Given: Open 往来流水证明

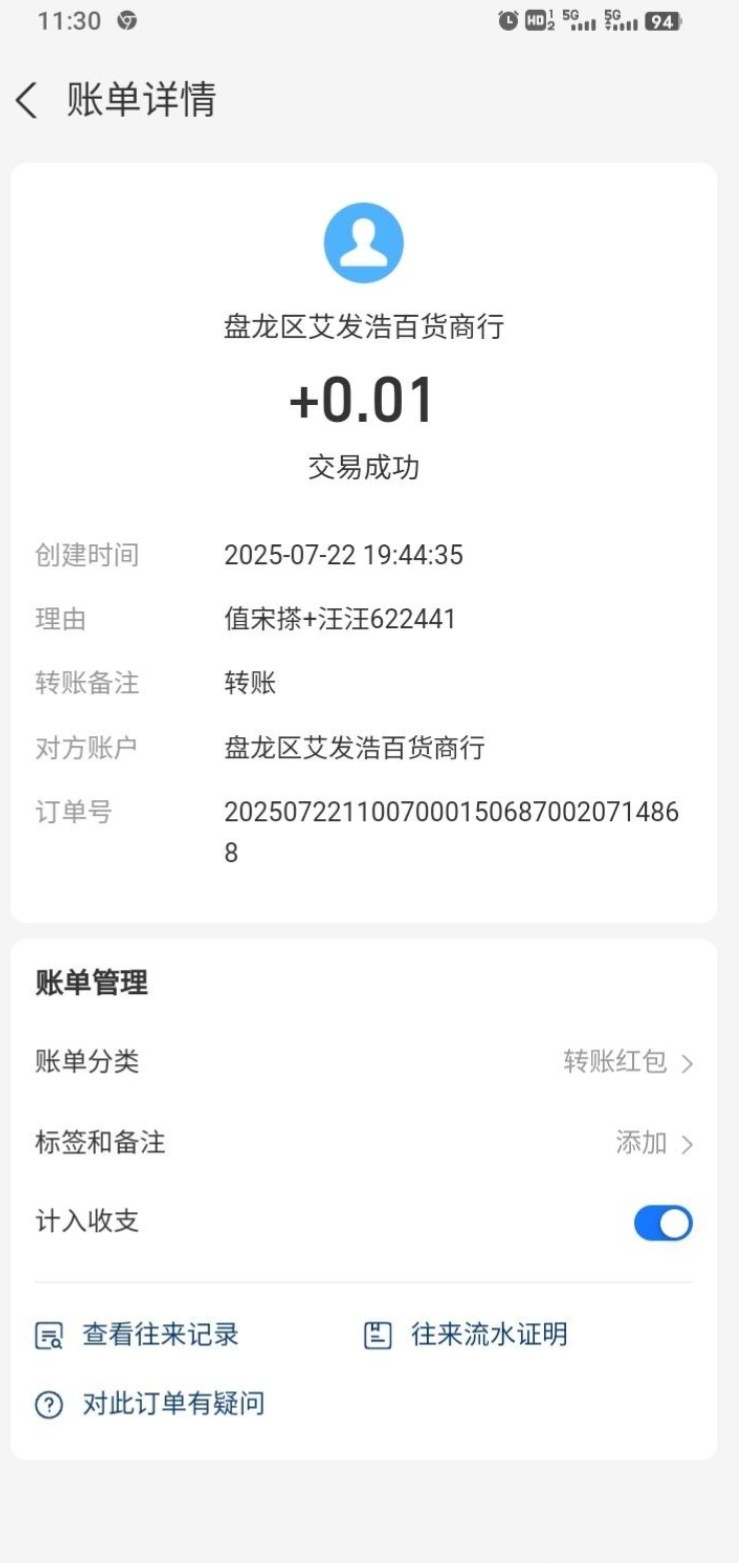Looking at the screenshot, I should point(466,1335).
